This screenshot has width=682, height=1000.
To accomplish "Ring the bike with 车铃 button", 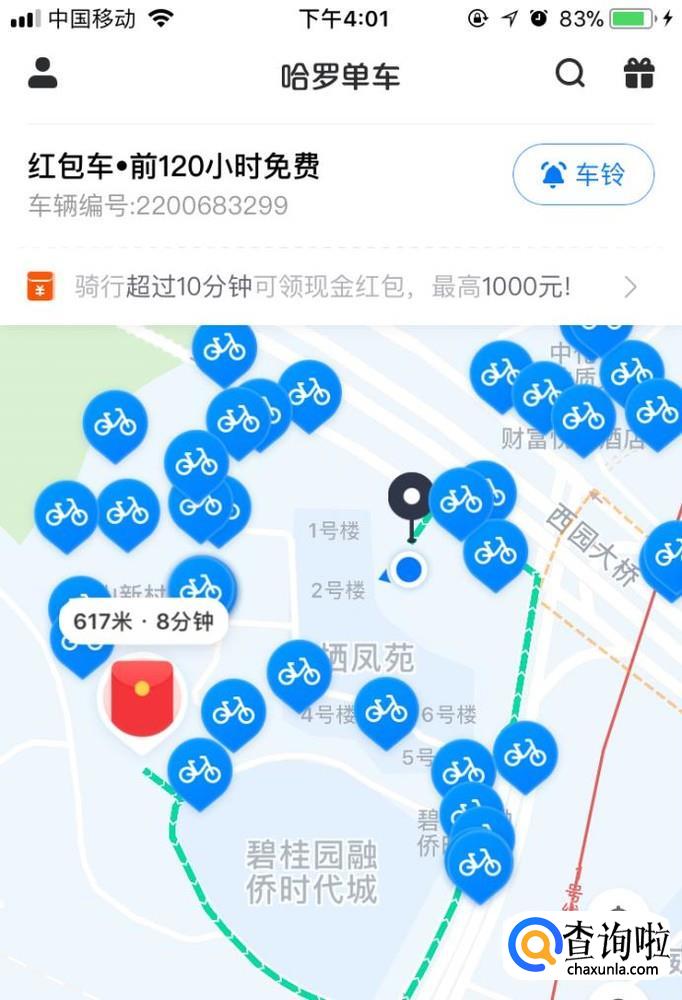I will (583, 174).
